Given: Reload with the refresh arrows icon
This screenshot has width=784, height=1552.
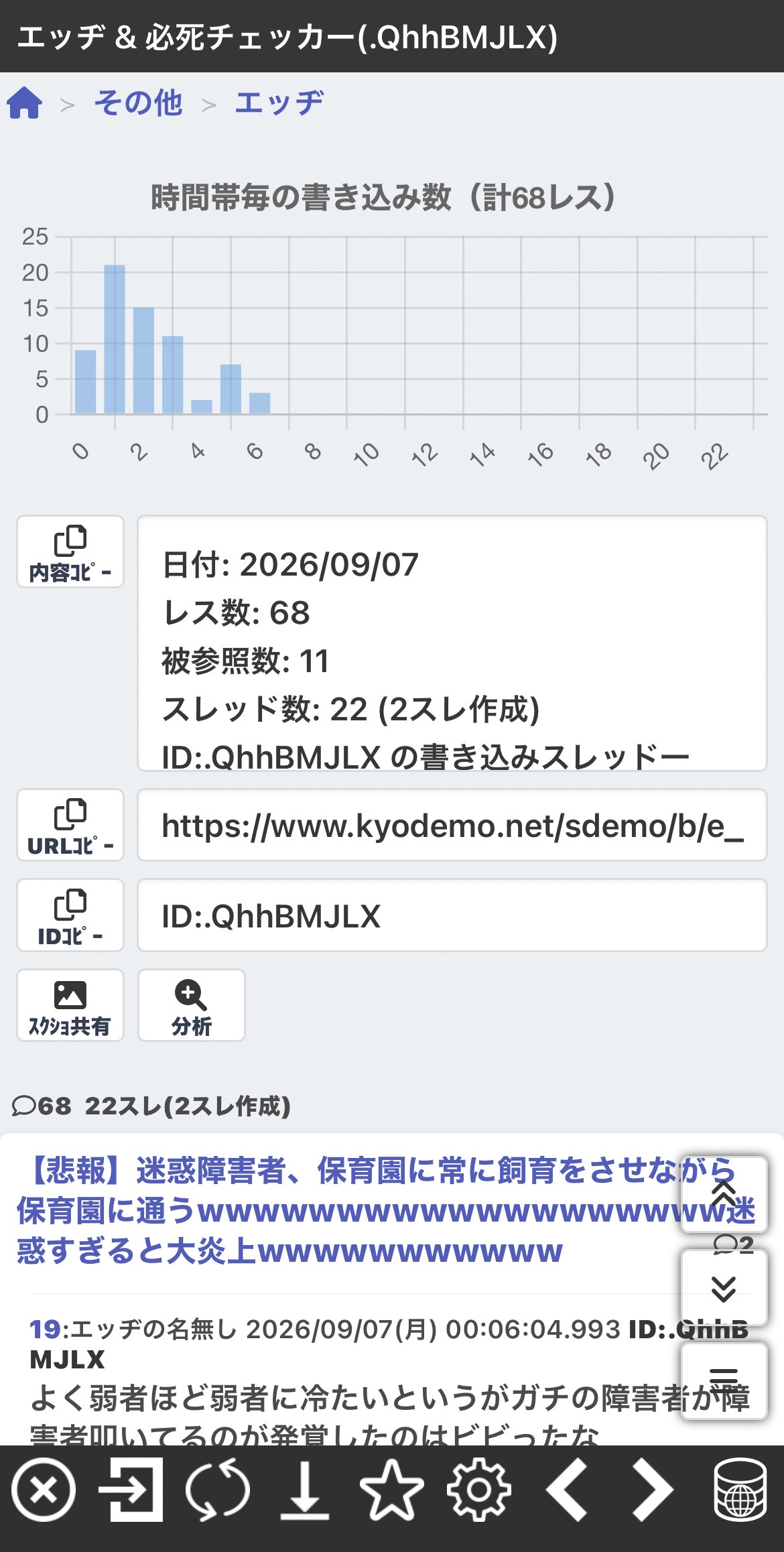Looking at the screenshot, I should (218, 1490).
